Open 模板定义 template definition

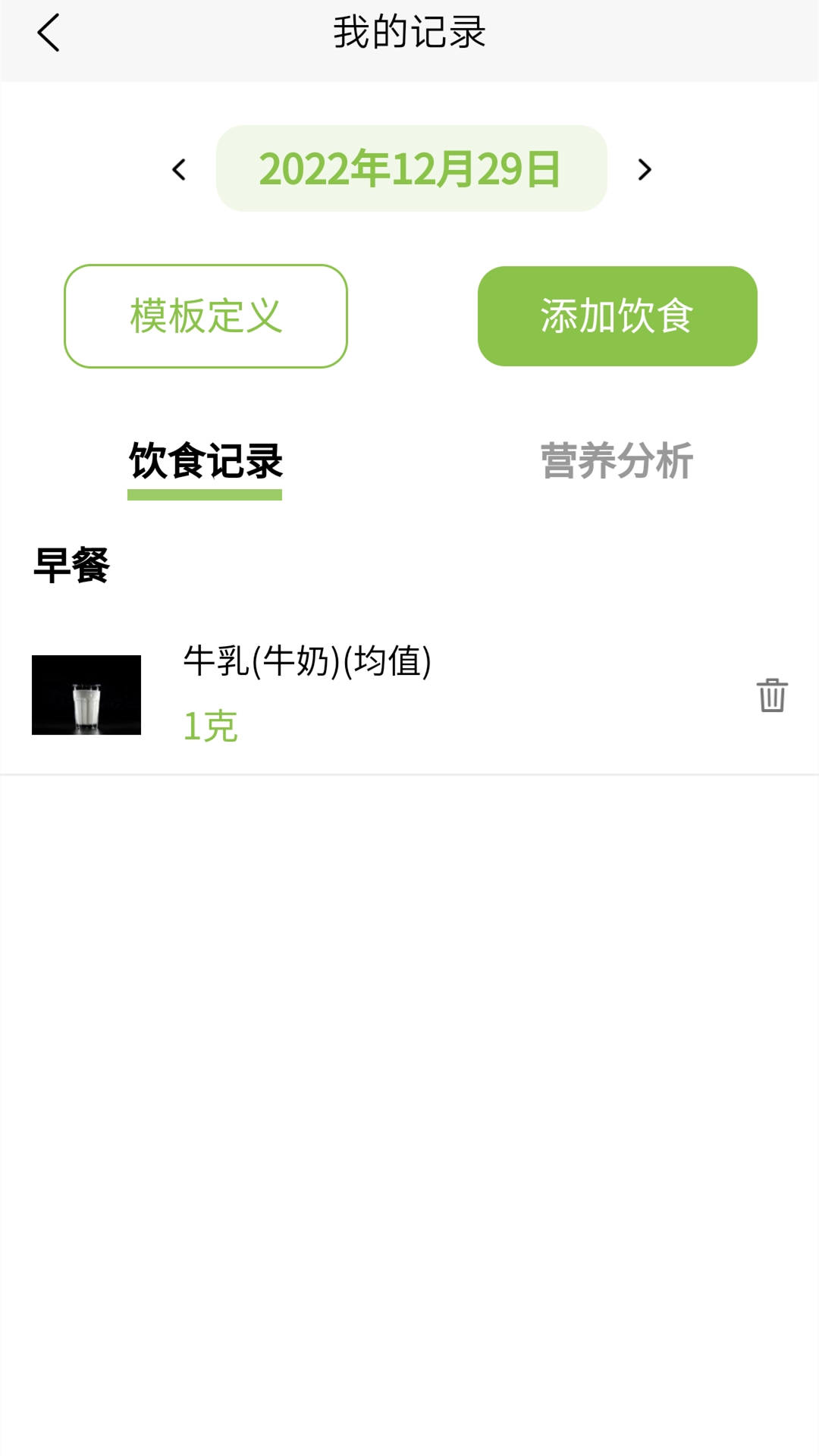[206, 316]
